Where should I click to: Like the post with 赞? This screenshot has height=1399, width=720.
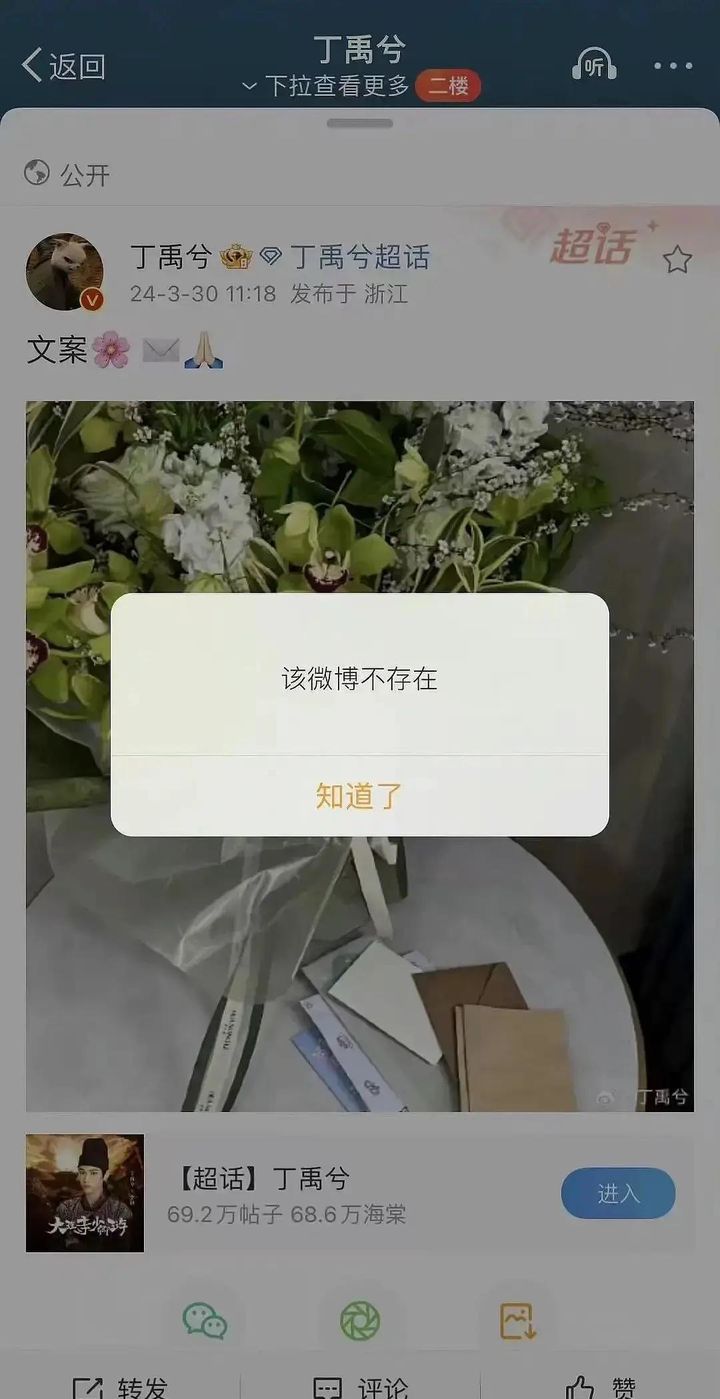(600, 1387)
